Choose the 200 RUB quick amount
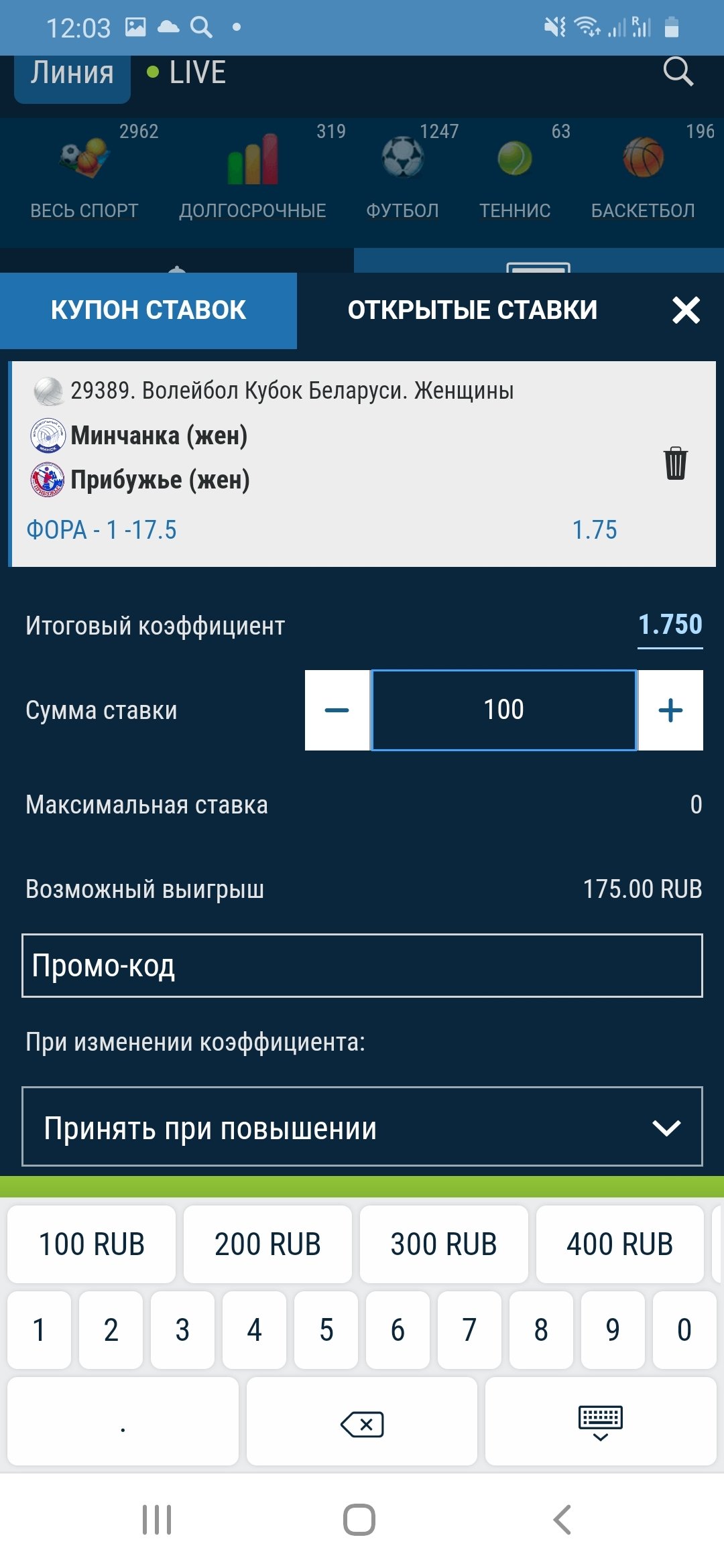Viewport: 724px width, 1568px height. [267, 1244]
